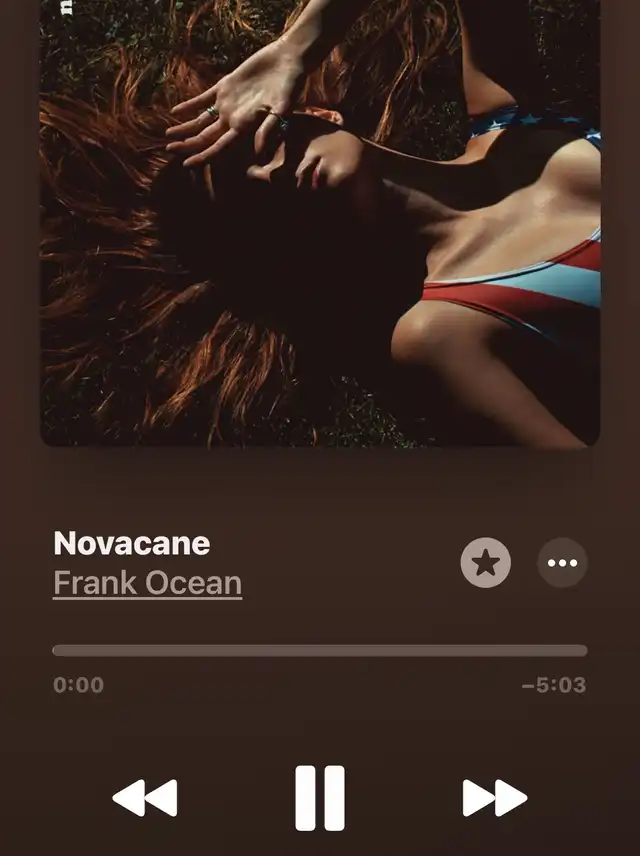Viewport: 640px width, 856px height.
Task: Go back to the previous track
Action: coord(145,798)
